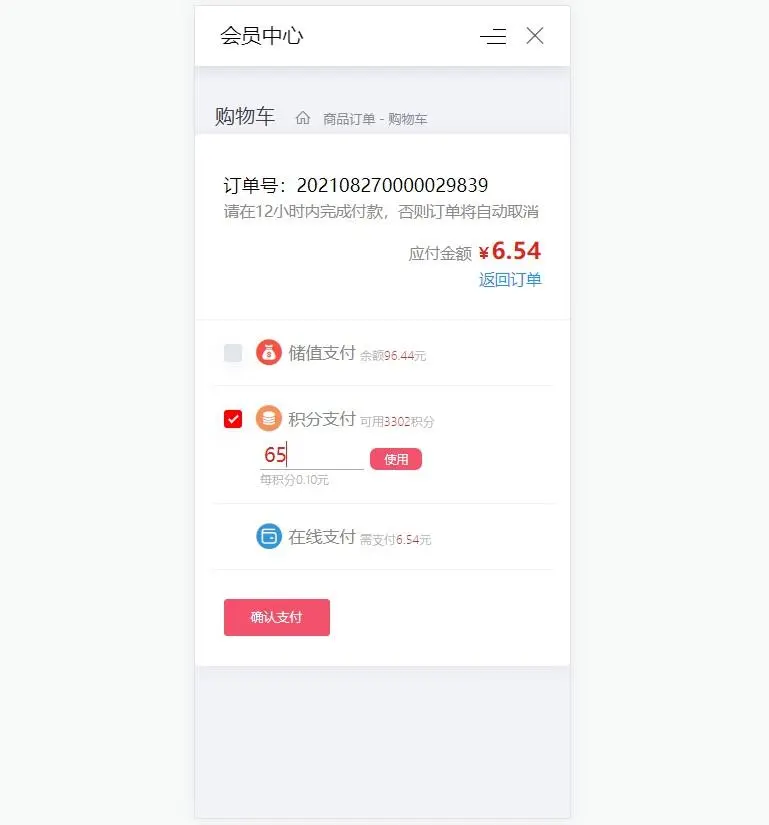Tap the 使用 button to apply points
The width and height of the screenshot is (769, 825).
coord(396,459)
